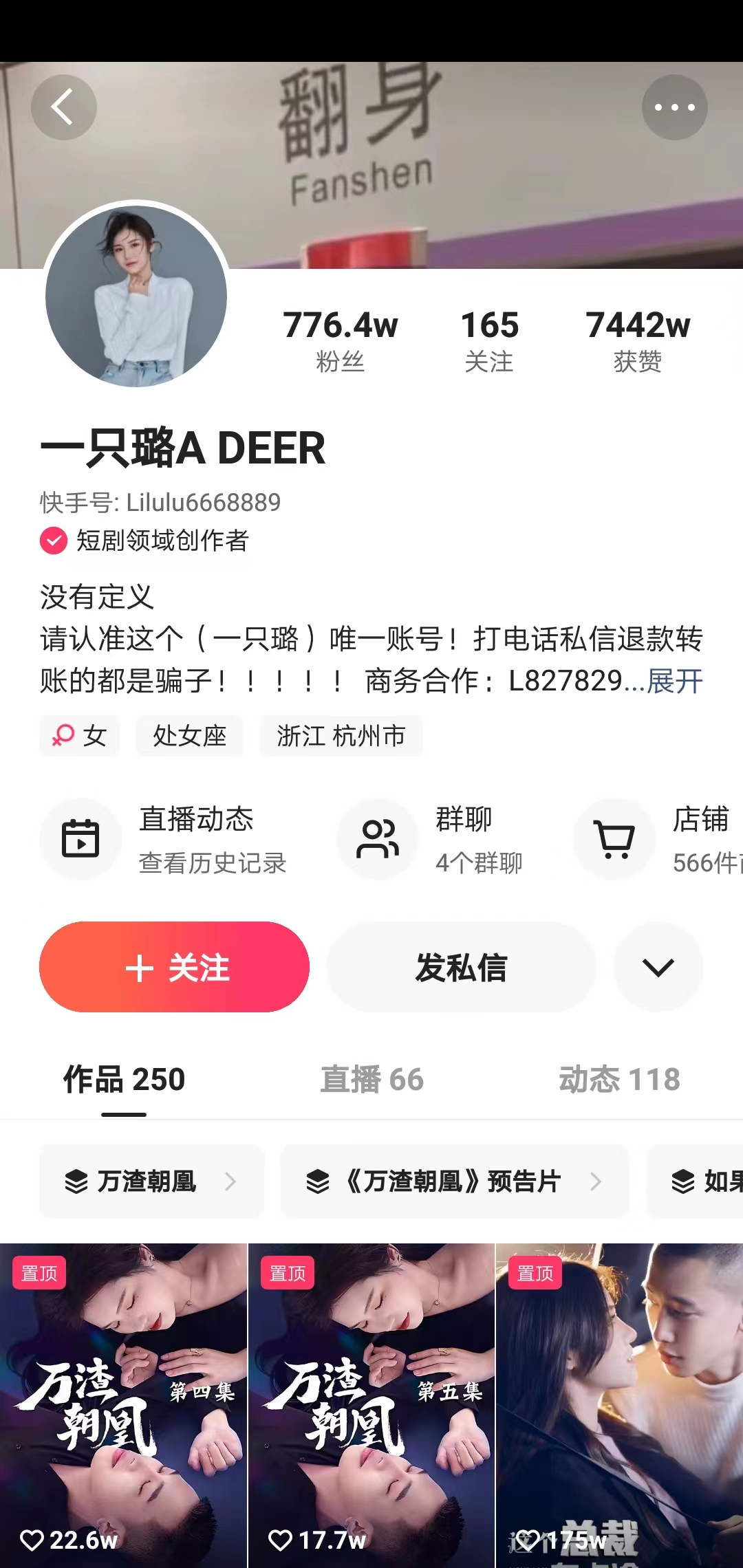View the 165 关注 following list
This screenshot has width=743, height=1568.
(x=489, y=340)
